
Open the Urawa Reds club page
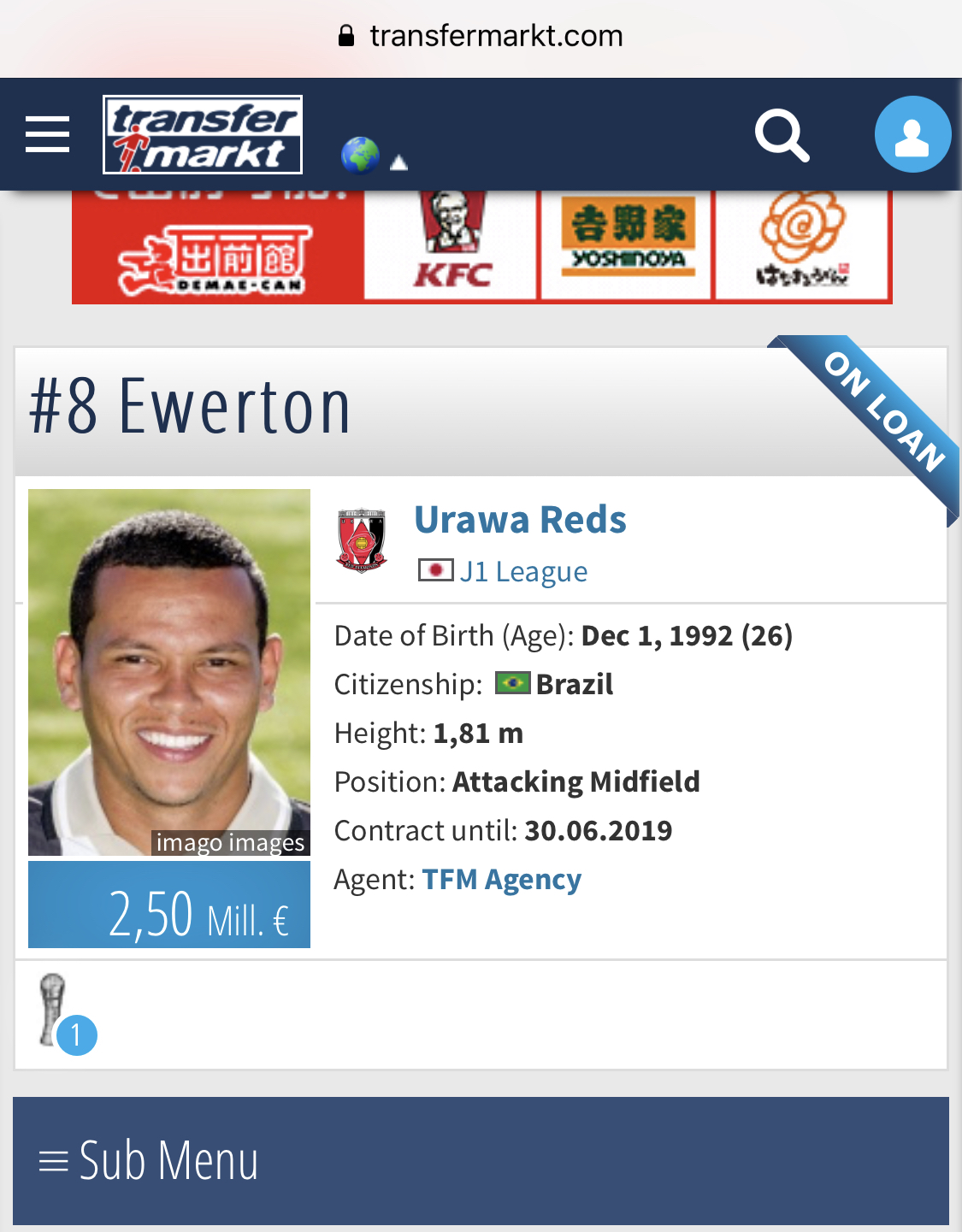(x=520, y=519)
